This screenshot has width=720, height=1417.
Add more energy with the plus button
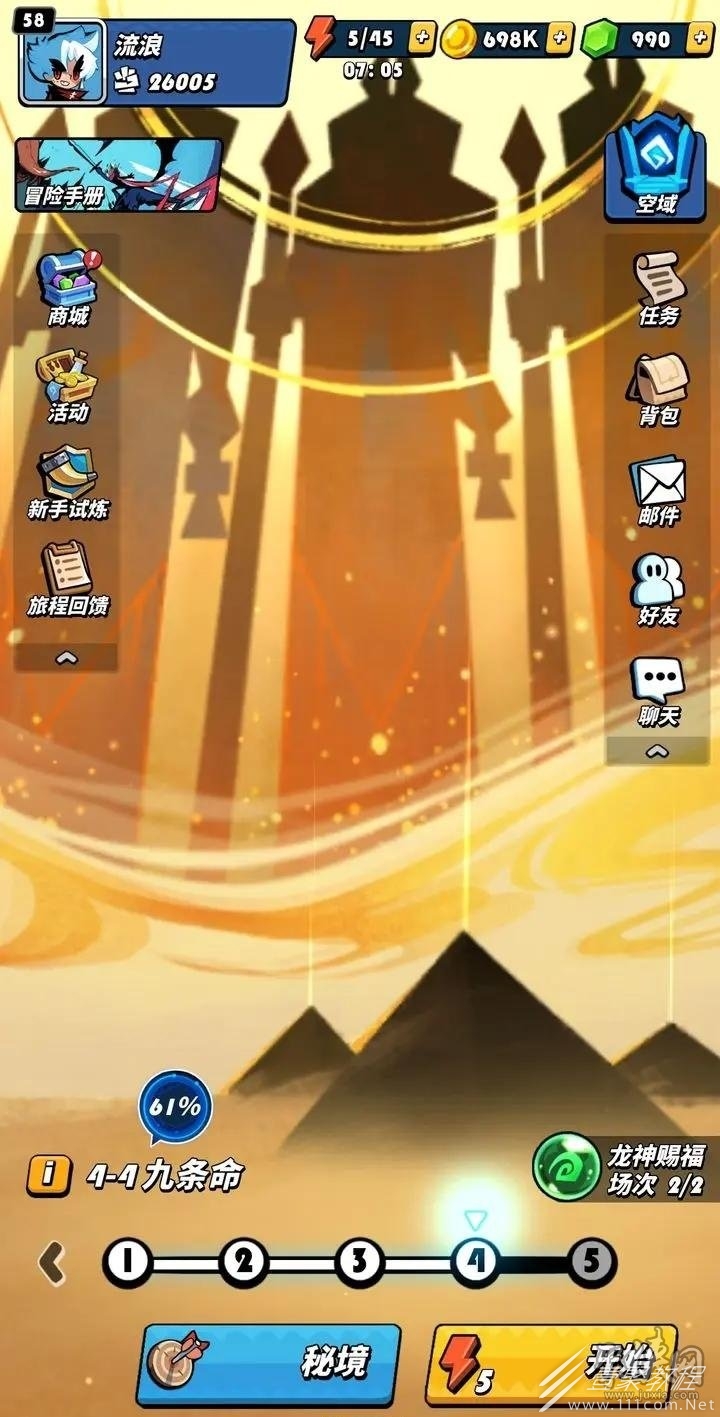coord(422,38)
